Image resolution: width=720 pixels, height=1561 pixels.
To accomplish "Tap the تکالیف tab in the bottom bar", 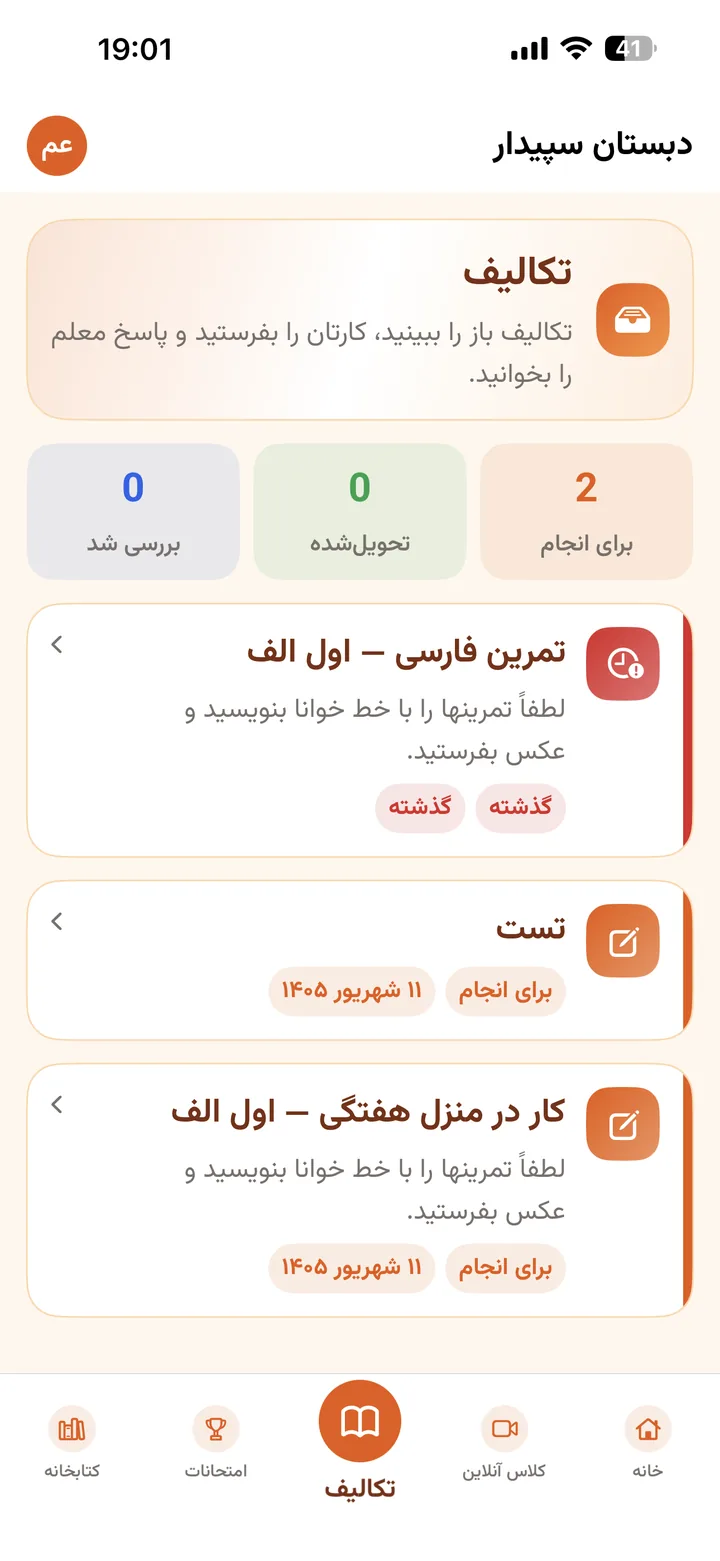I will [x=360, y=1440].
